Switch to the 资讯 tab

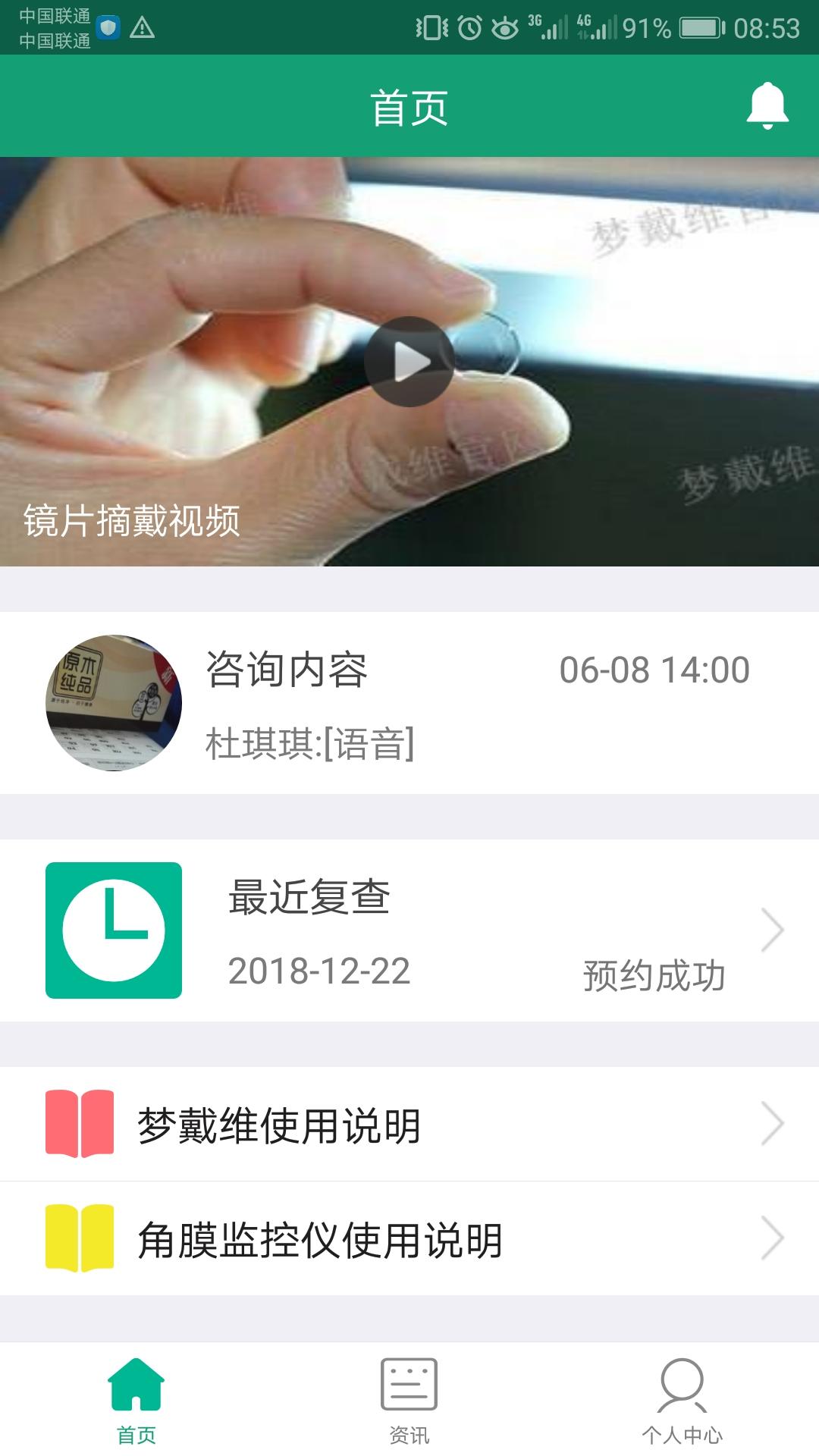tap(409, 1401)
